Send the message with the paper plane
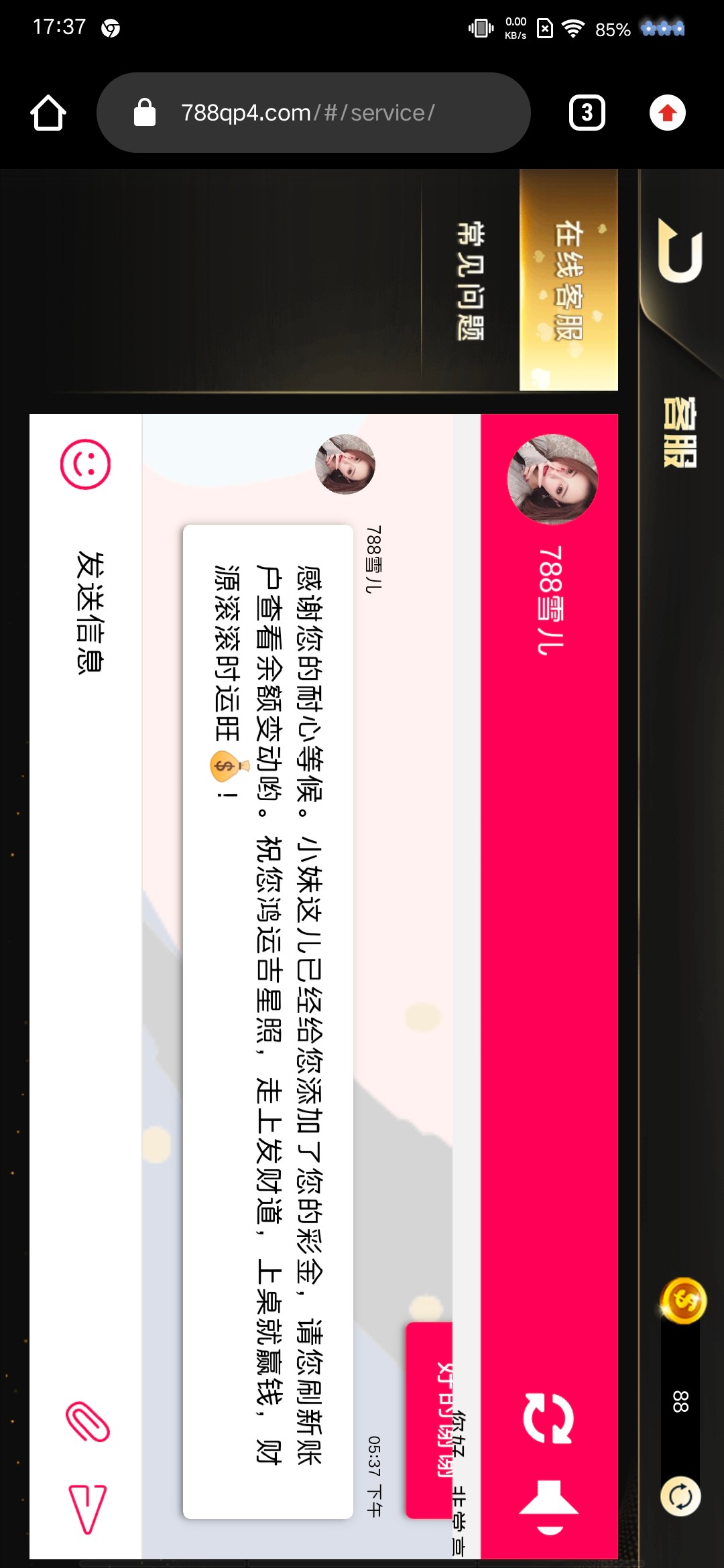Image resolution: width=724 pixels, height=1568 pixels. pos(87,1509)
